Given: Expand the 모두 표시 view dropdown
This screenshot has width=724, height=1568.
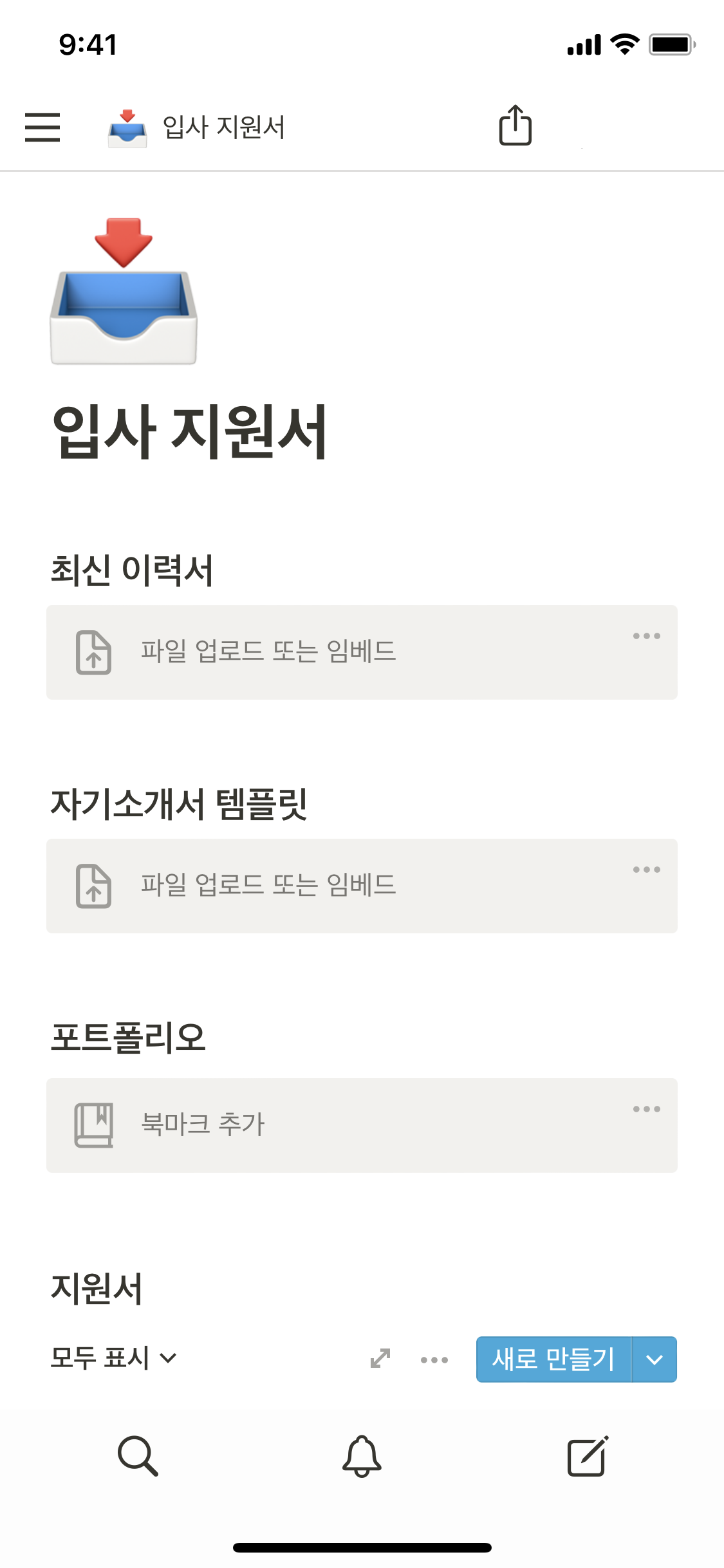Looking at the screenshot, I should click(113, 1358).
